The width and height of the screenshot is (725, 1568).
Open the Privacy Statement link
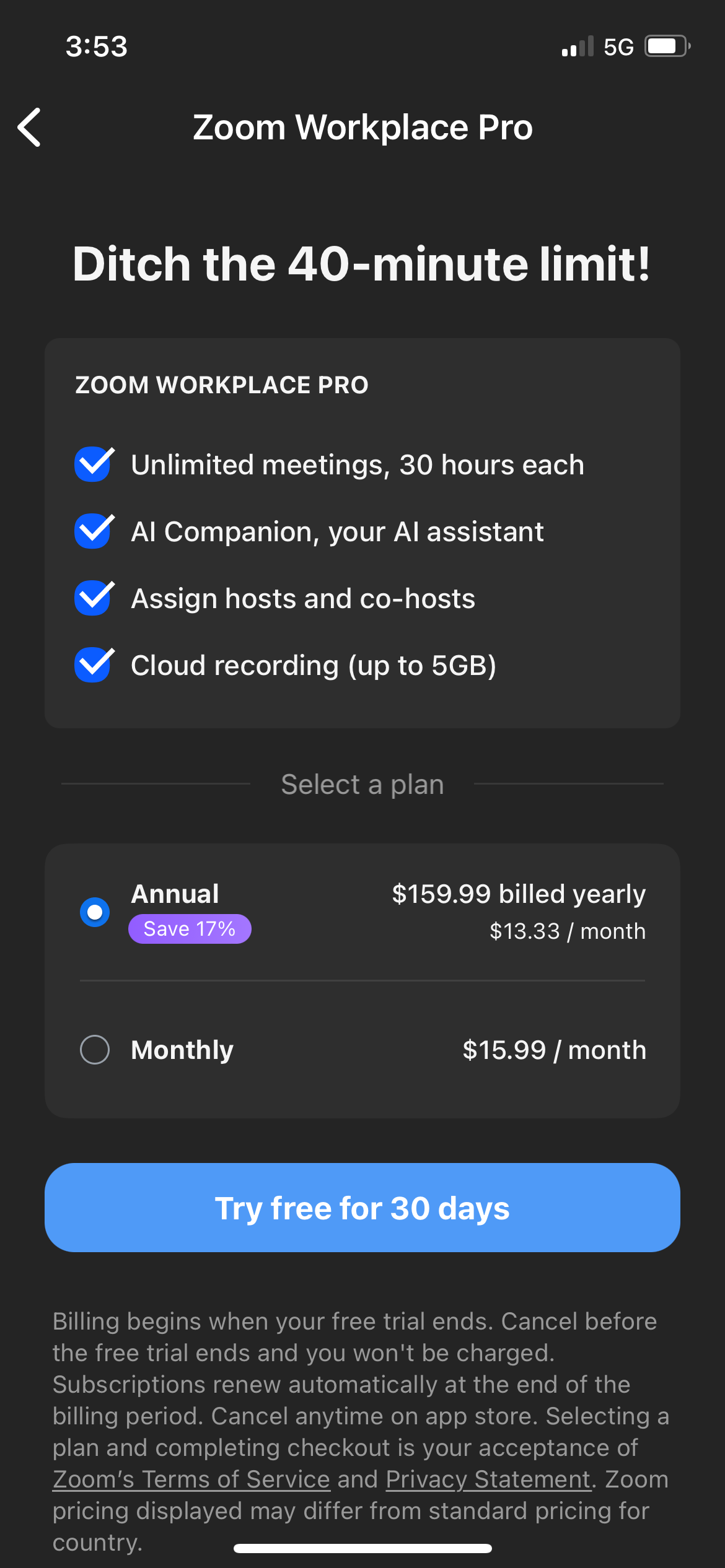[487, 1479]
